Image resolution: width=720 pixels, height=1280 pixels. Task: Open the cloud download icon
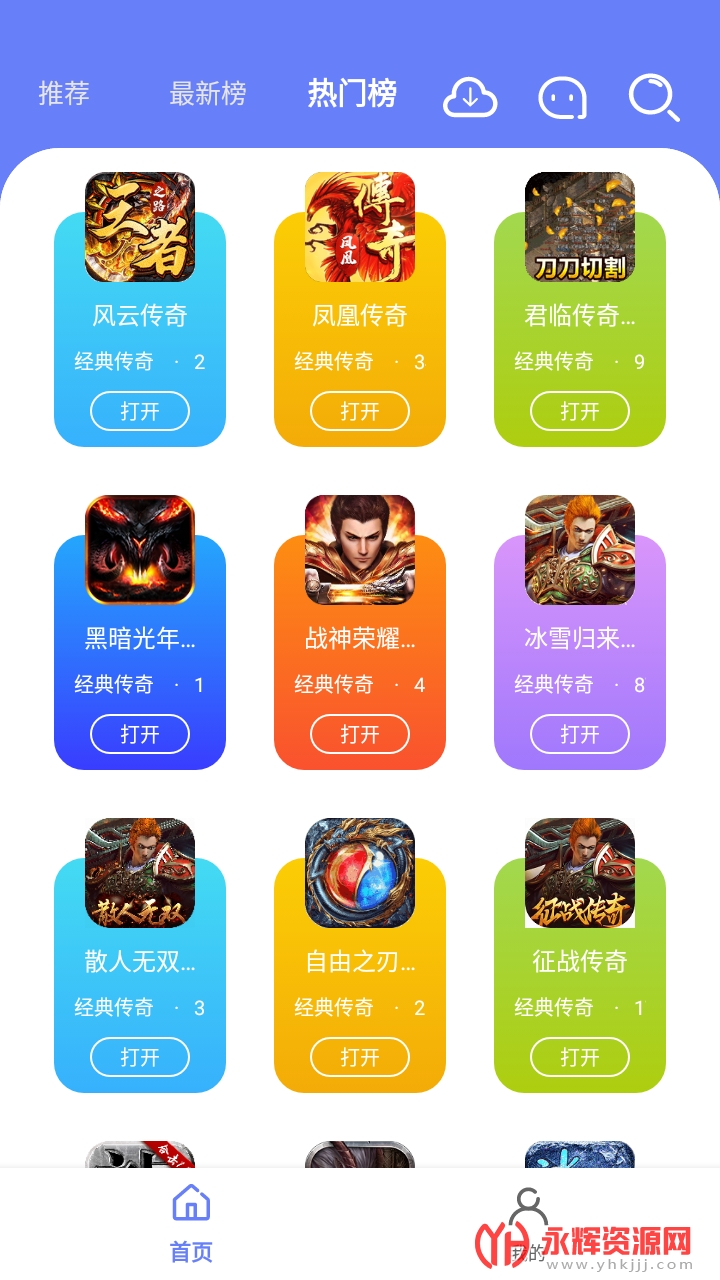pos(470,97)
